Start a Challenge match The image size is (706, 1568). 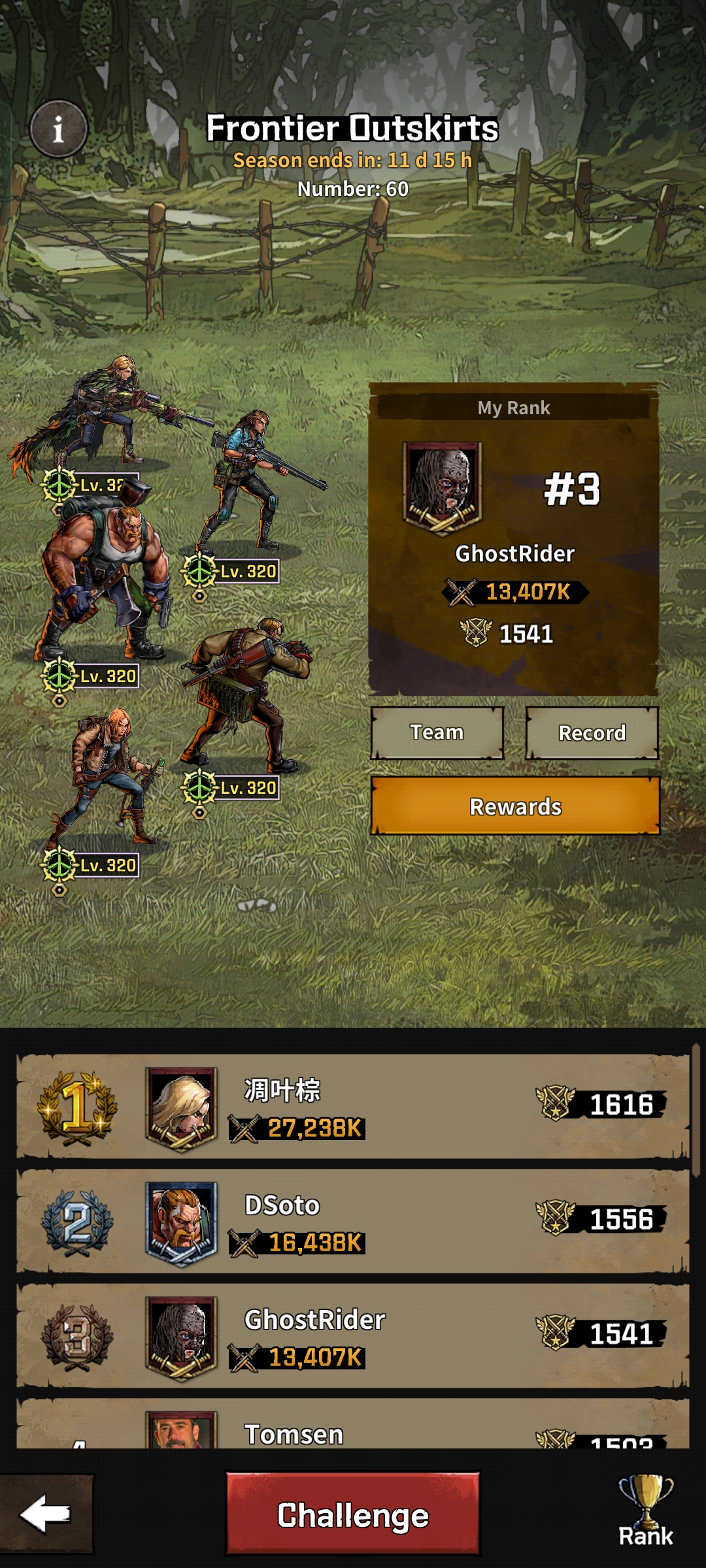point(353,1514)
